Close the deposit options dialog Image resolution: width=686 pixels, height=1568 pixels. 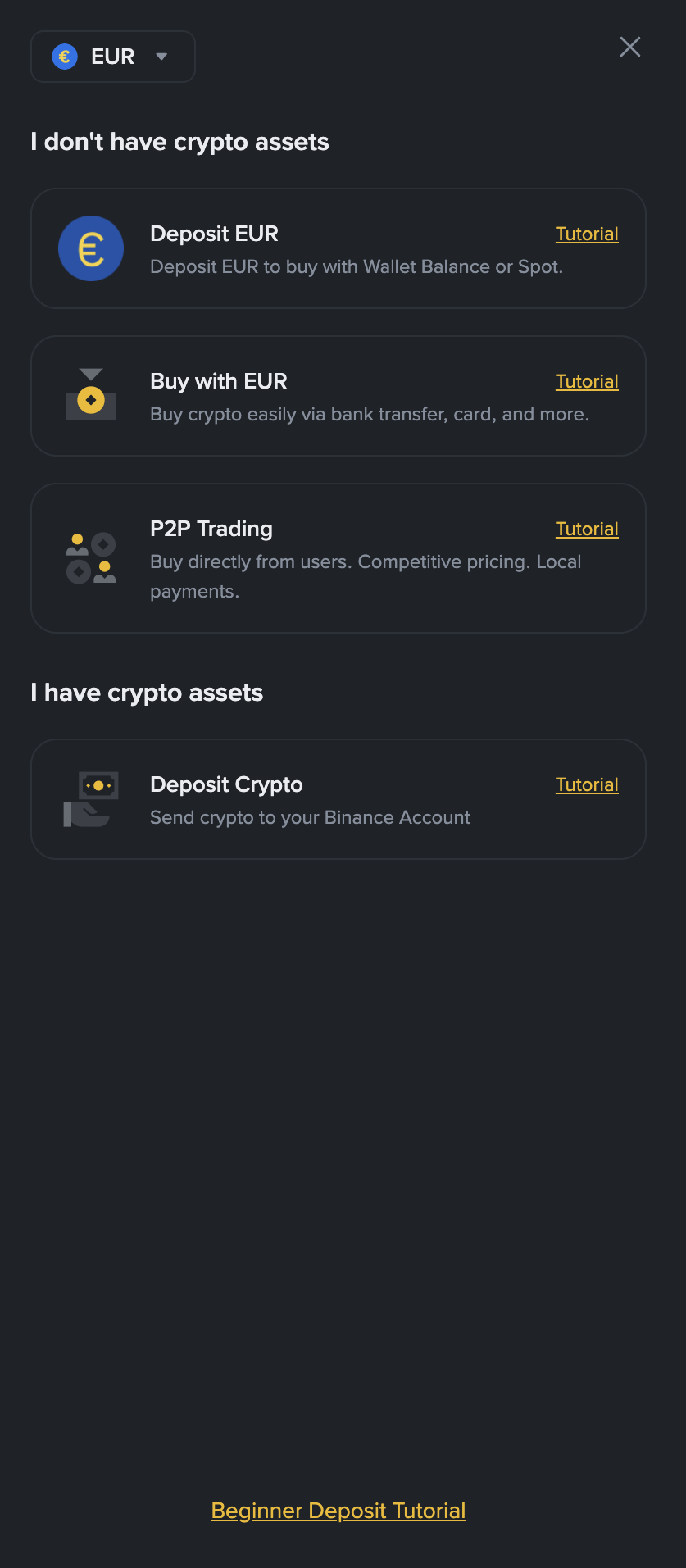[x=629, y=47]
